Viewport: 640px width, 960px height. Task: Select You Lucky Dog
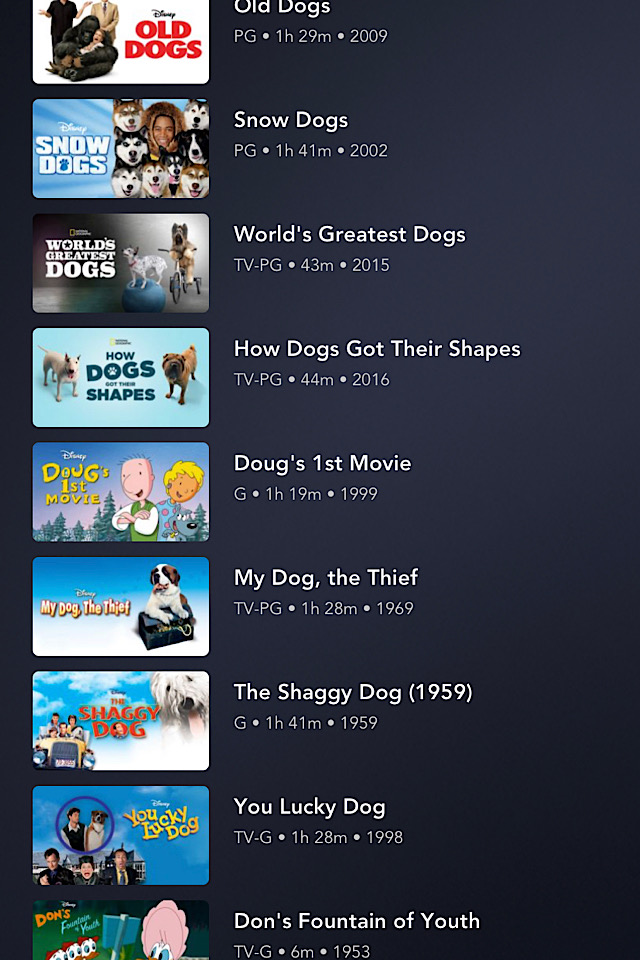[x=121, y=835]
